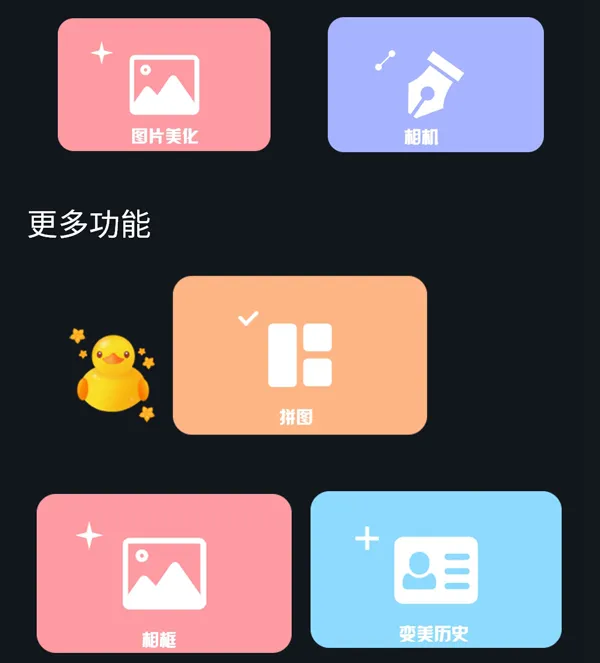View the 变美历史 history card
The height and width of the screenshot is (663, 600).
(x=435, y=570)
